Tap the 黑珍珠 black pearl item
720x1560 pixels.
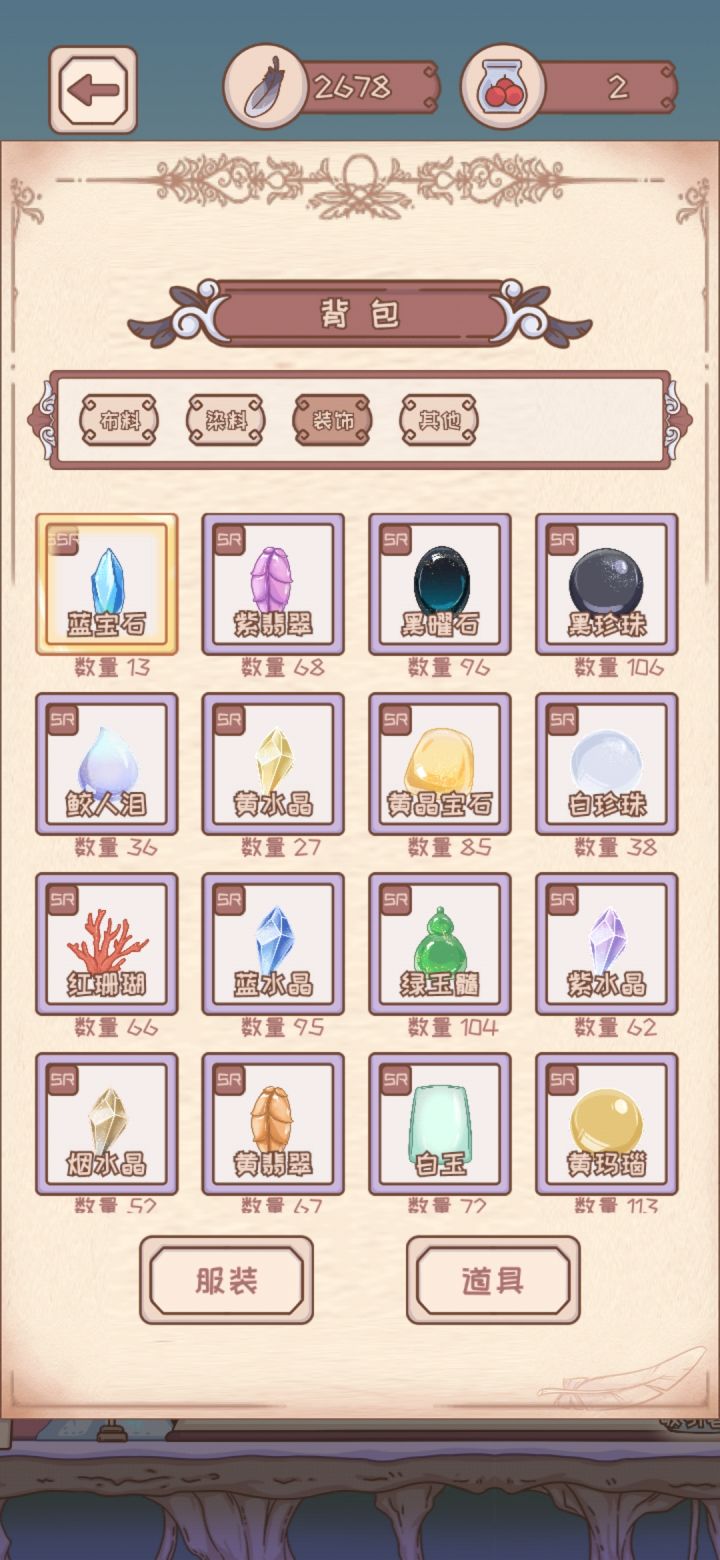[605, 583]
